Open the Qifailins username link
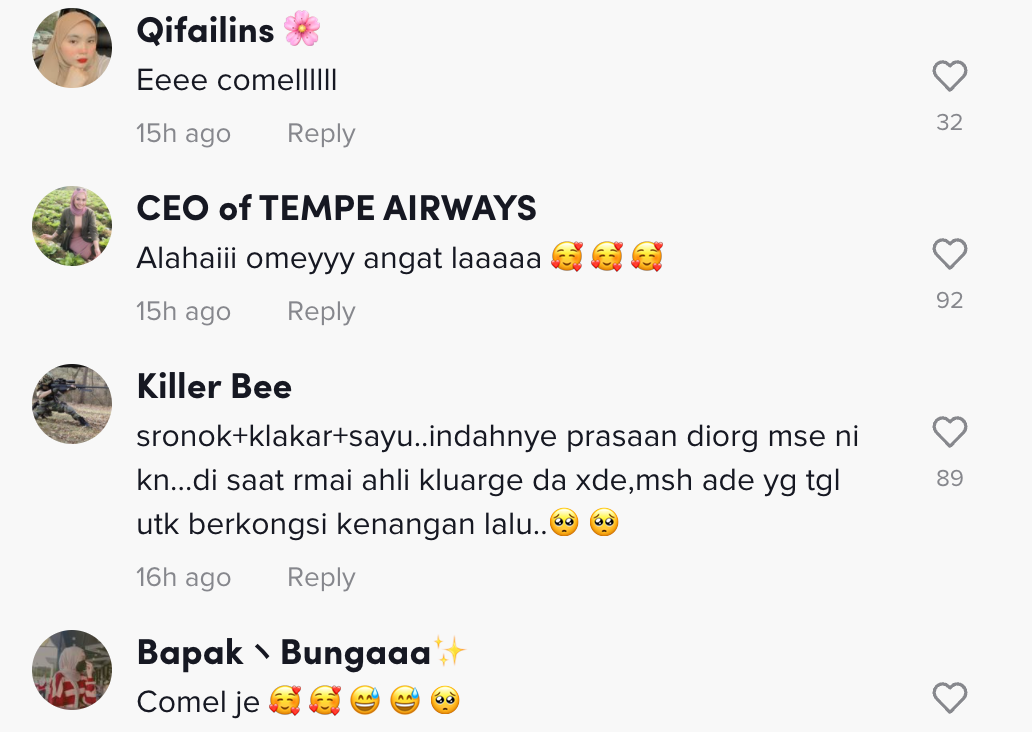The image size is (1032, 732). pyautogui.click(x=205, y=31)
